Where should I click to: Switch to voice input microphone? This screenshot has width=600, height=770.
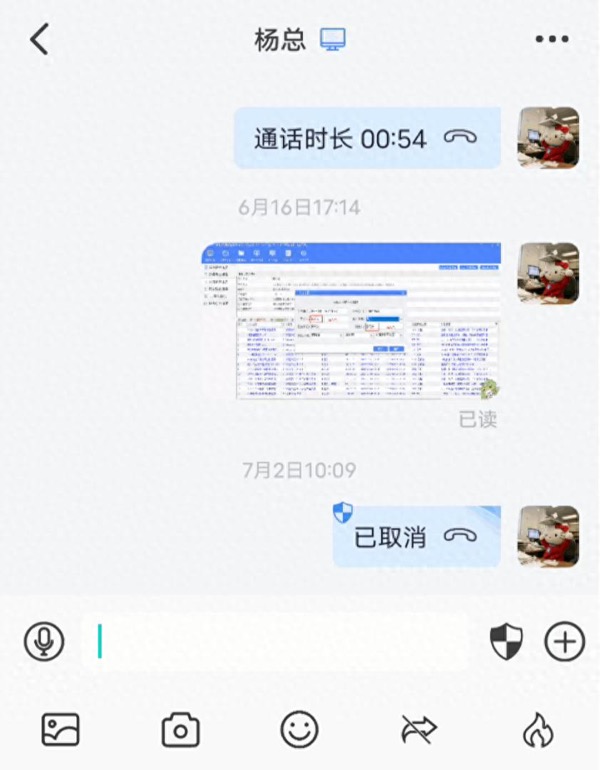[44, 641]
